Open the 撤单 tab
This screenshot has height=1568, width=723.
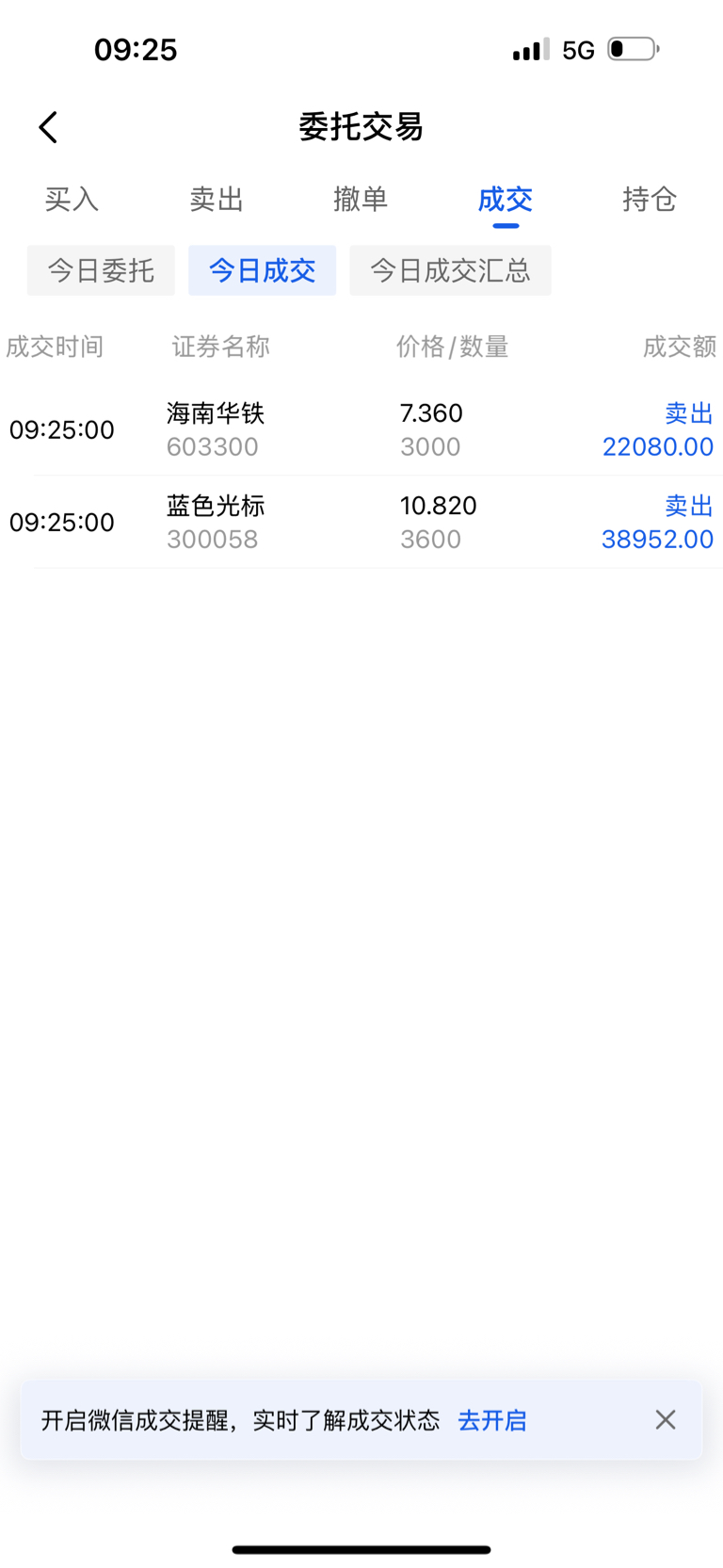361,200
